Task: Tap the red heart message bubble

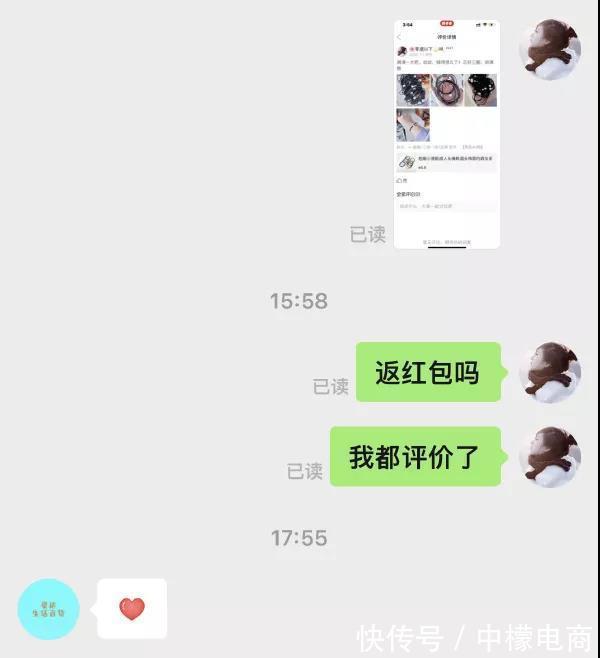Action: 132,608
